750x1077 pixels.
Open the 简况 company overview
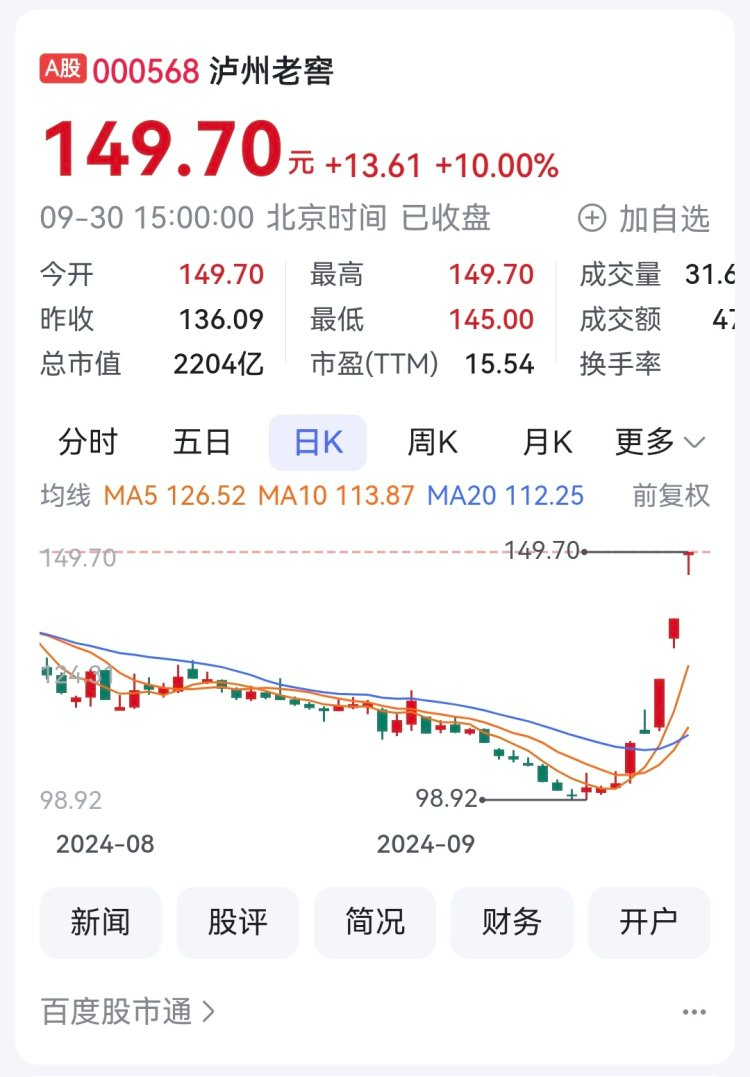(x=375, y=922)
